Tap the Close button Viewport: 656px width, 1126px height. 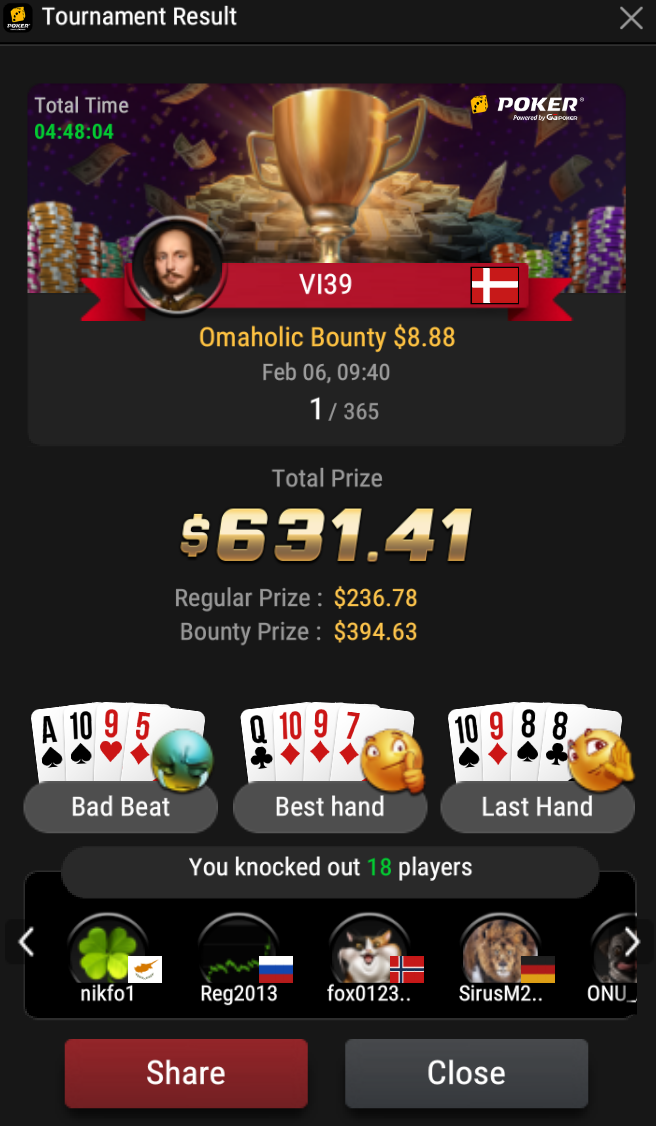(x=466, y=1073)
